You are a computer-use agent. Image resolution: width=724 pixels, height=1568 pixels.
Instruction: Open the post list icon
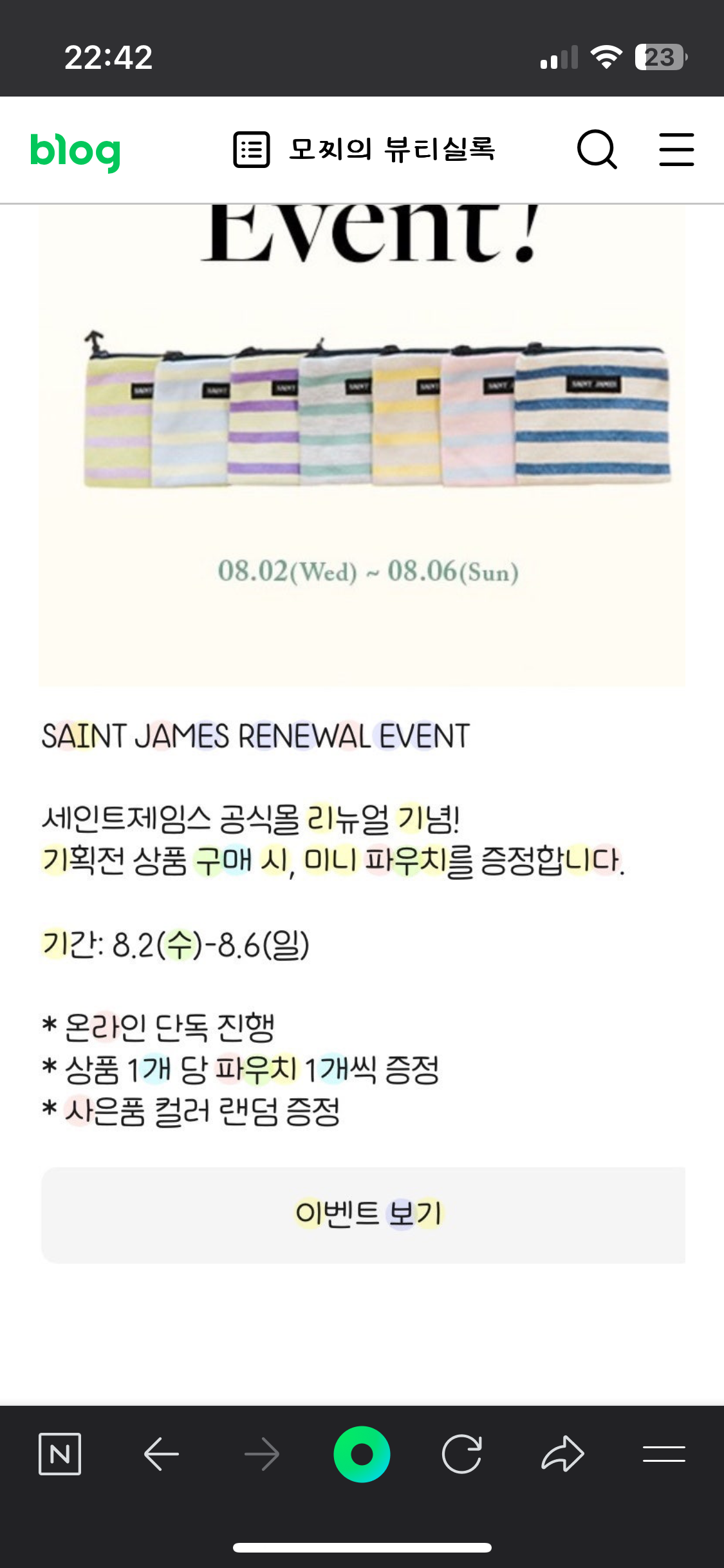pos(251,150)
